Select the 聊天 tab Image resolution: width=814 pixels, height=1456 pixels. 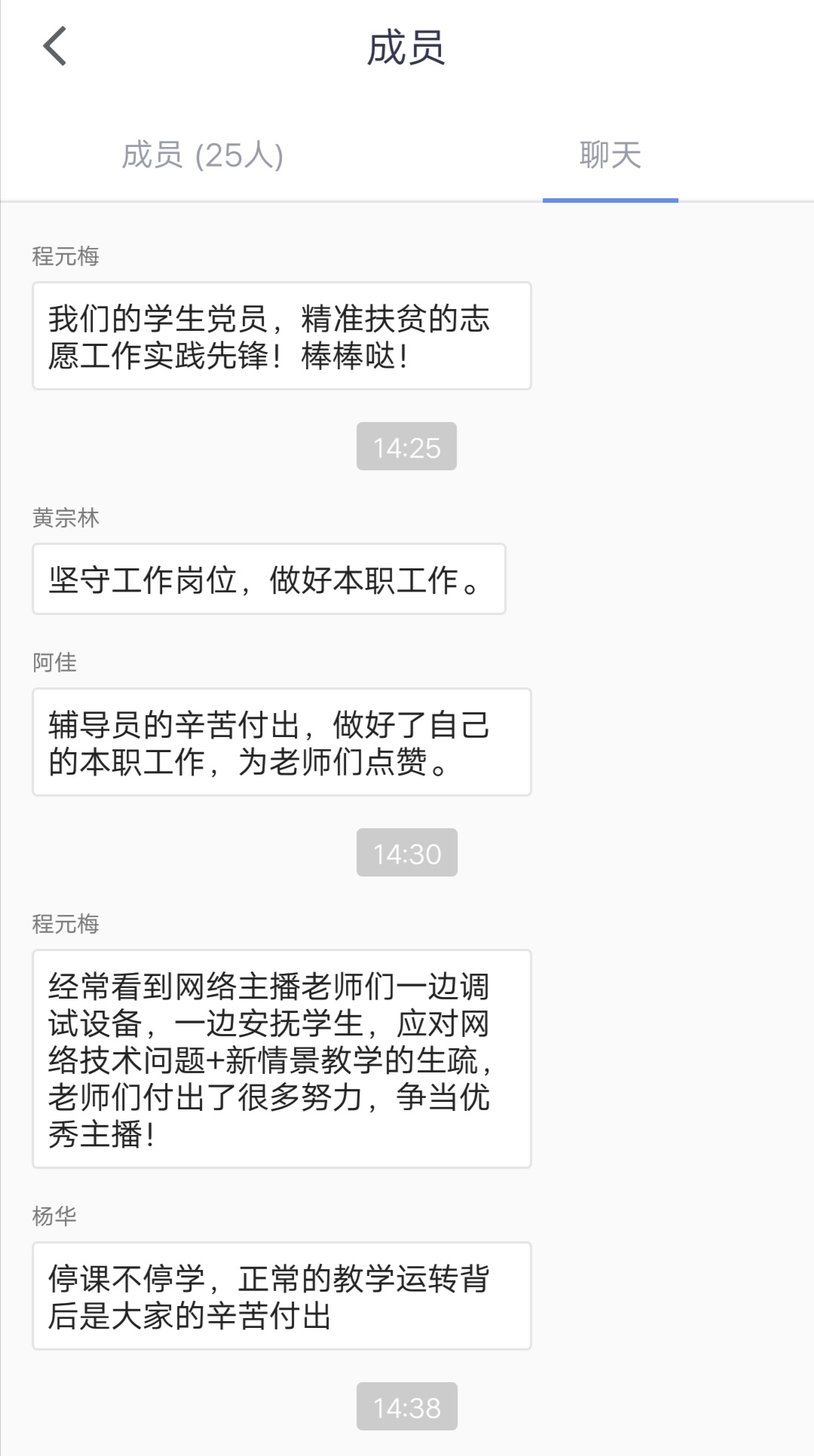[x=610, y=155]
